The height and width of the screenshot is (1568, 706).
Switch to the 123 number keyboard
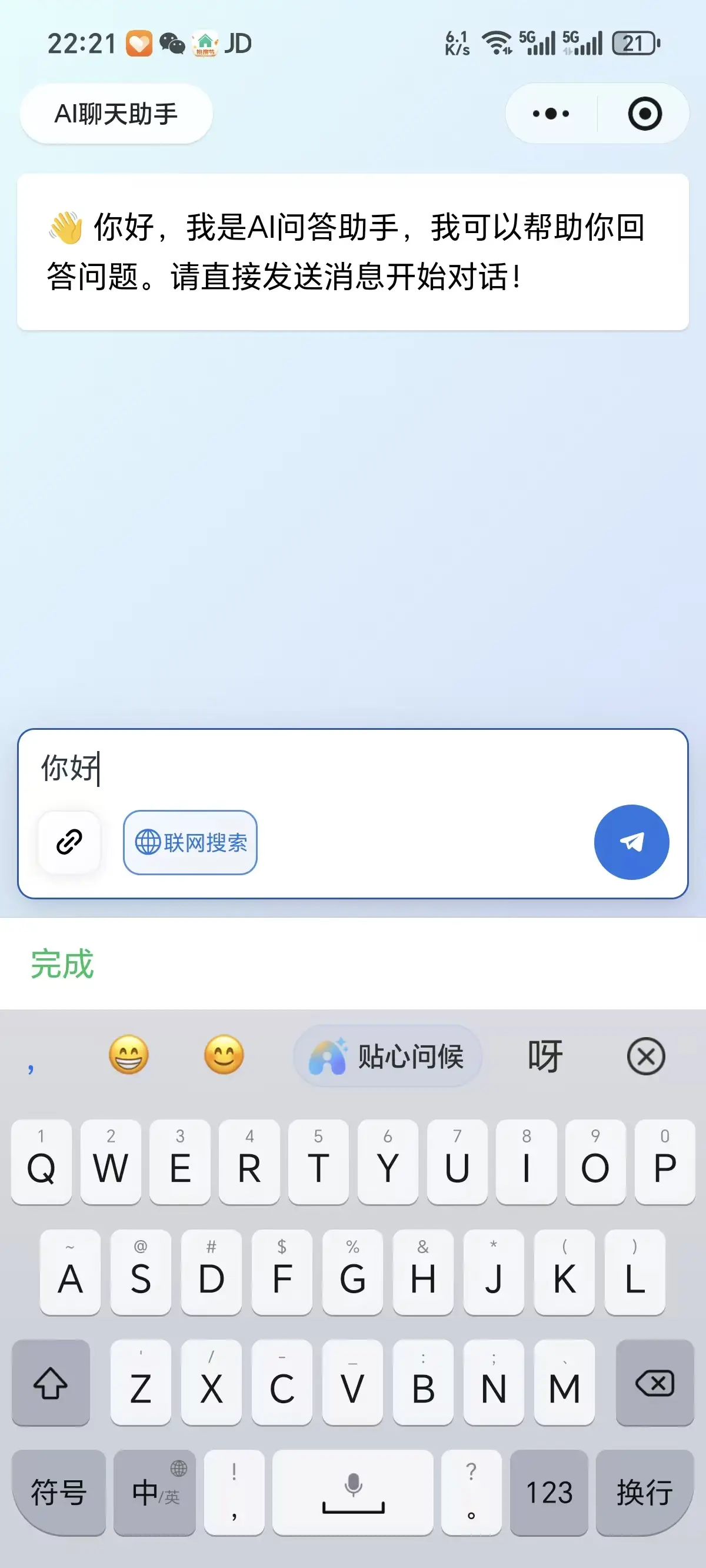[x=549, y=1493]
